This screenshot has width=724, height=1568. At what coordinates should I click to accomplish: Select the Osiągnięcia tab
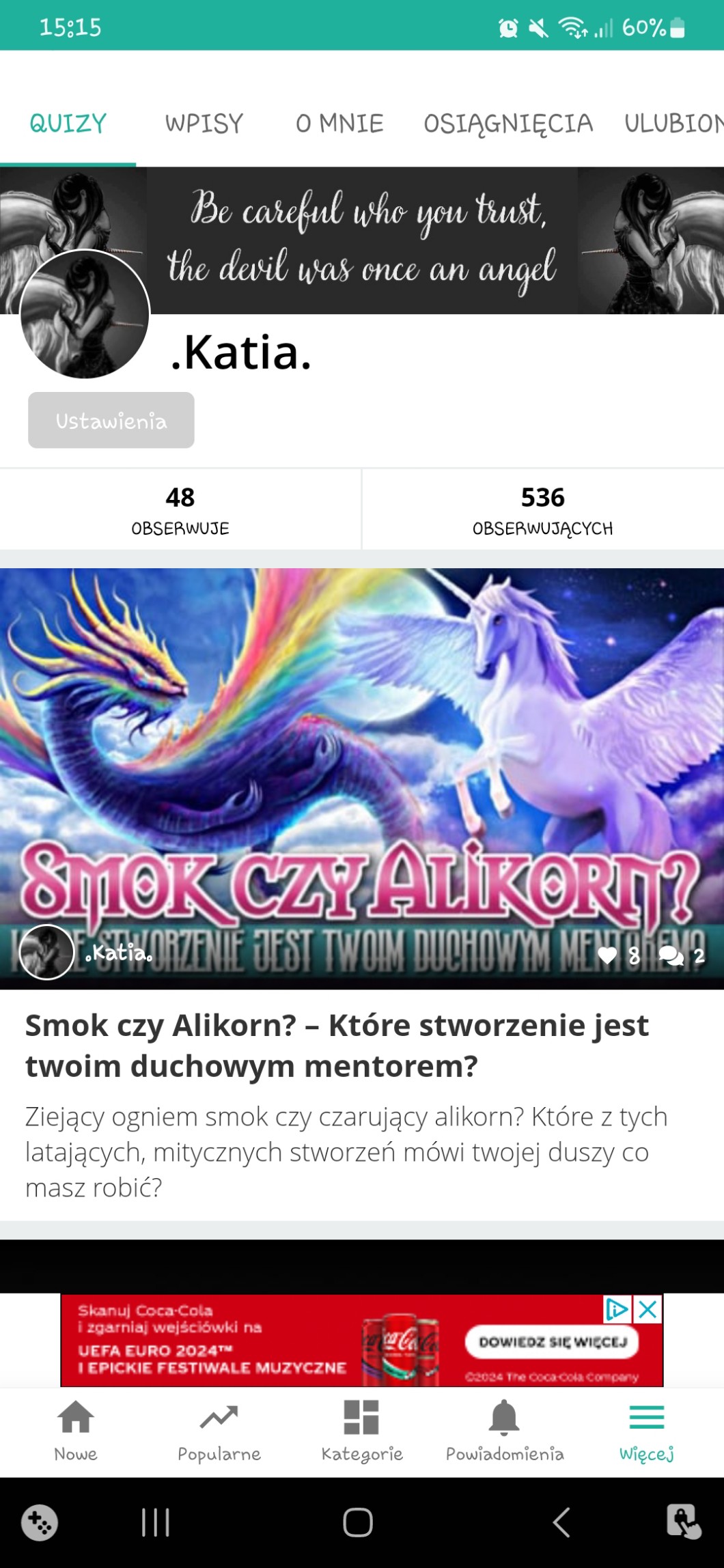tap(508, 124)
